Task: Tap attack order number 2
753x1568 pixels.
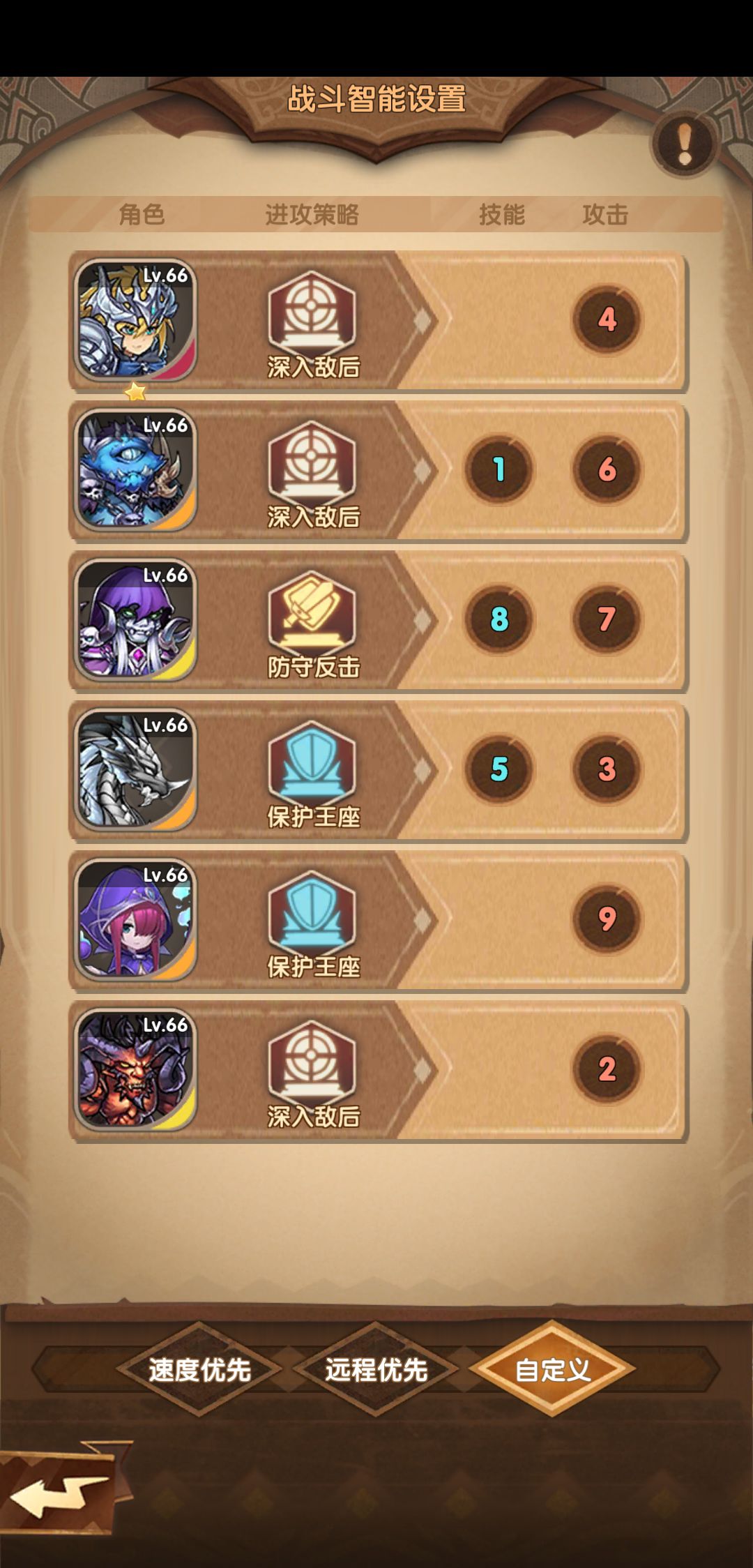Action: click(607, 1069)
